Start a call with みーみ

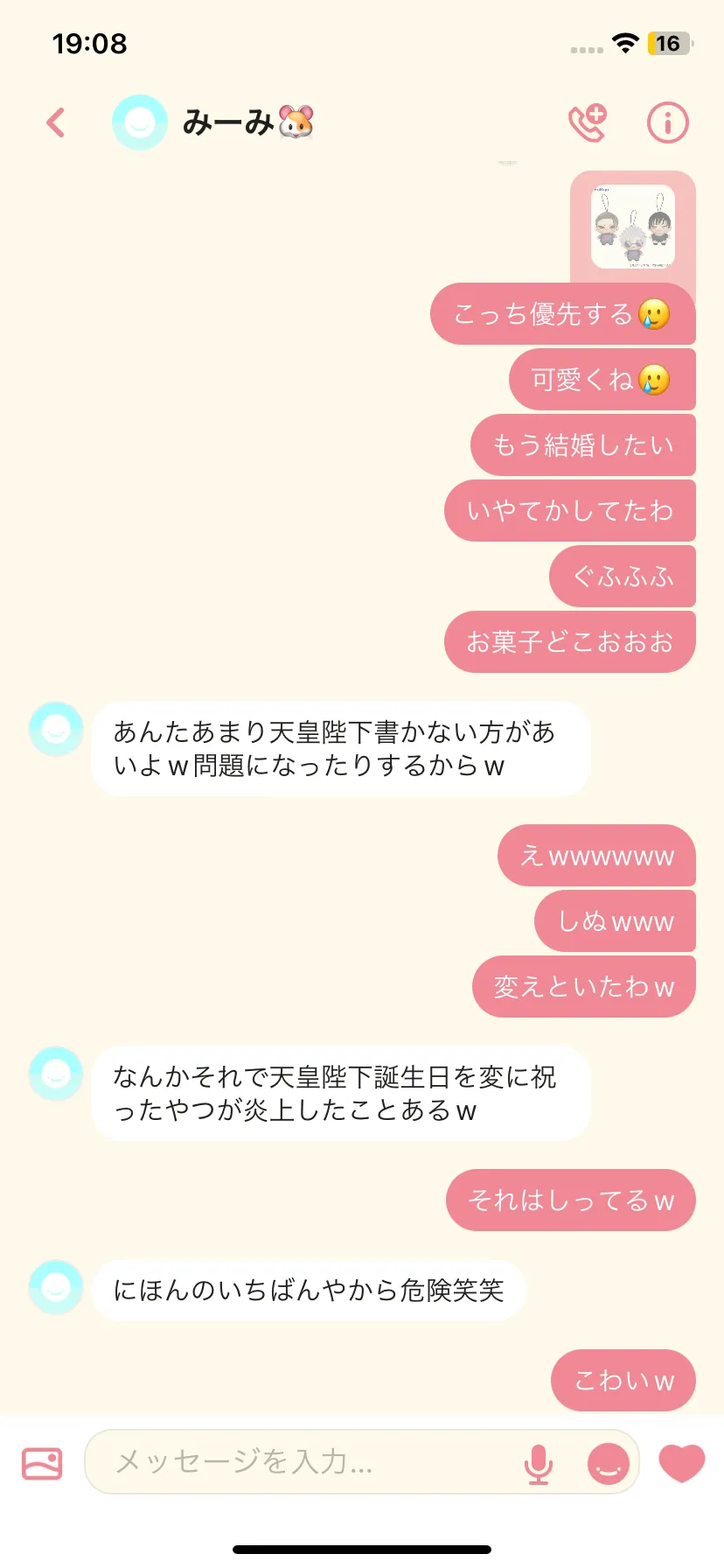click(x=588, y=122)
